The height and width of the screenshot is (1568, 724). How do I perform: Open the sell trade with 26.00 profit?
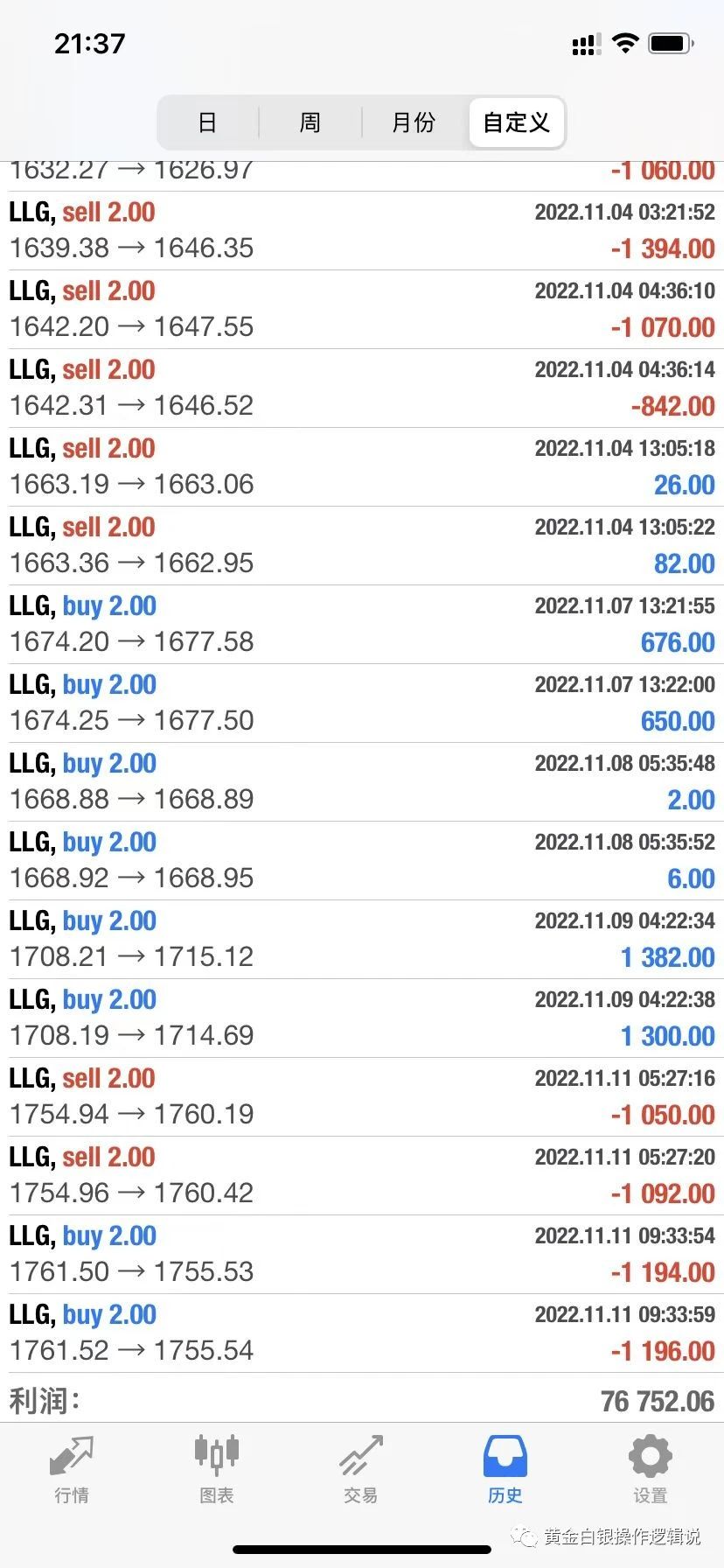(x=362, y=466)
